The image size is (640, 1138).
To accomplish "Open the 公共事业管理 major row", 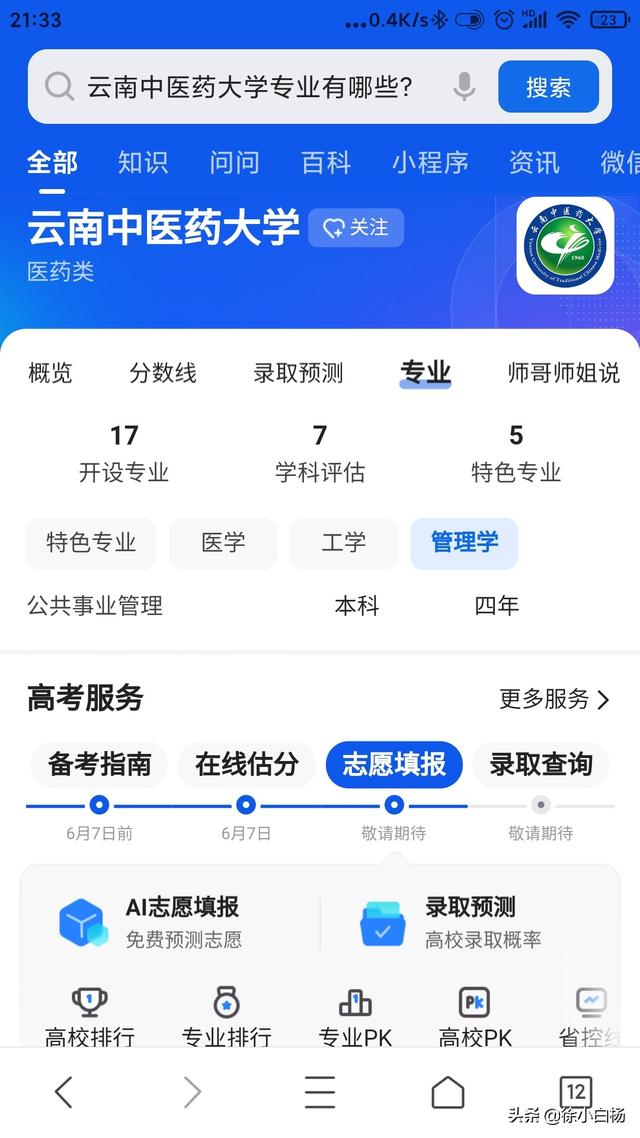I will point(319,605).
